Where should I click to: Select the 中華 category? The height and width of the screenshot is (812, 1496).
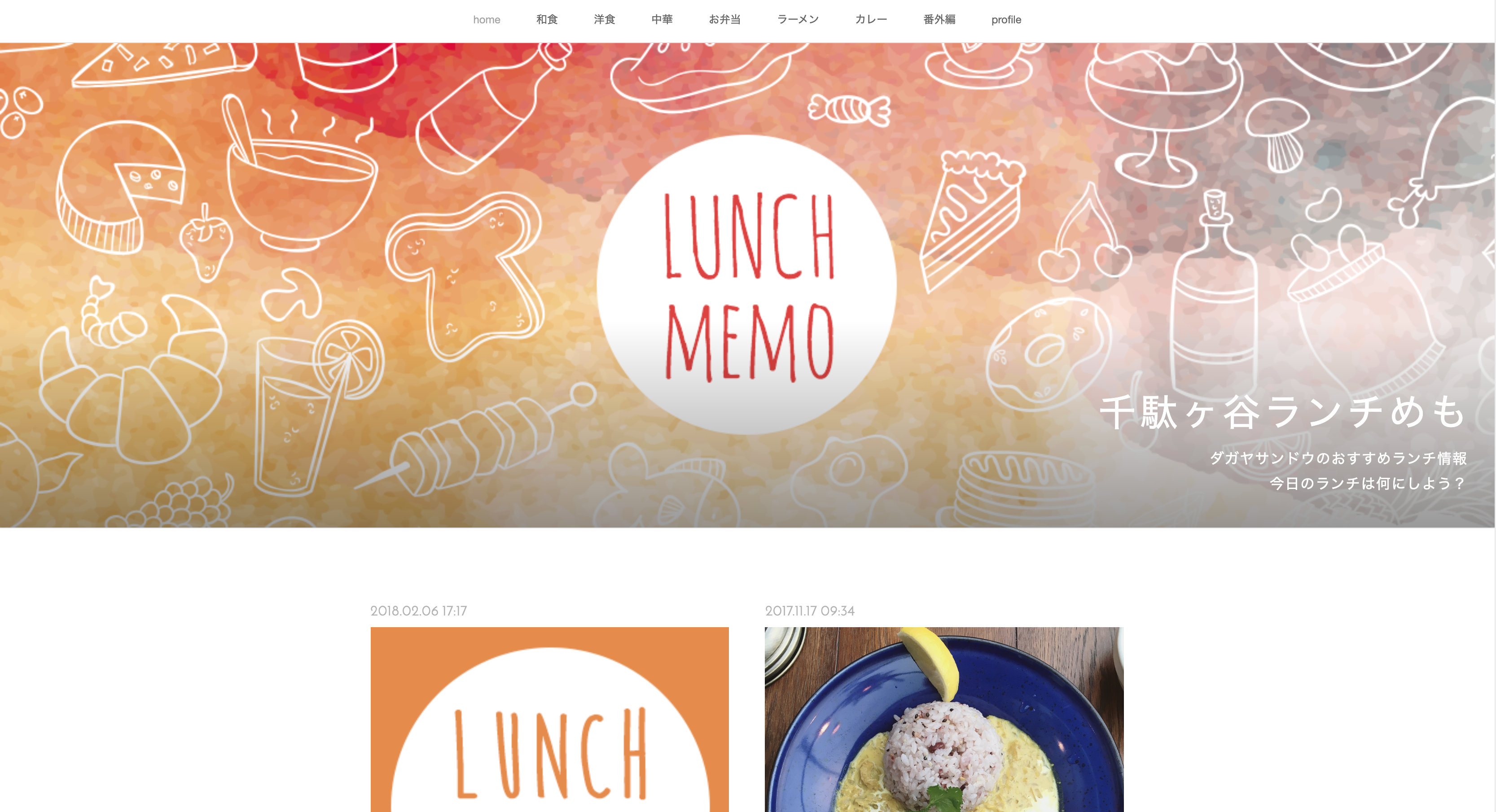662,20
